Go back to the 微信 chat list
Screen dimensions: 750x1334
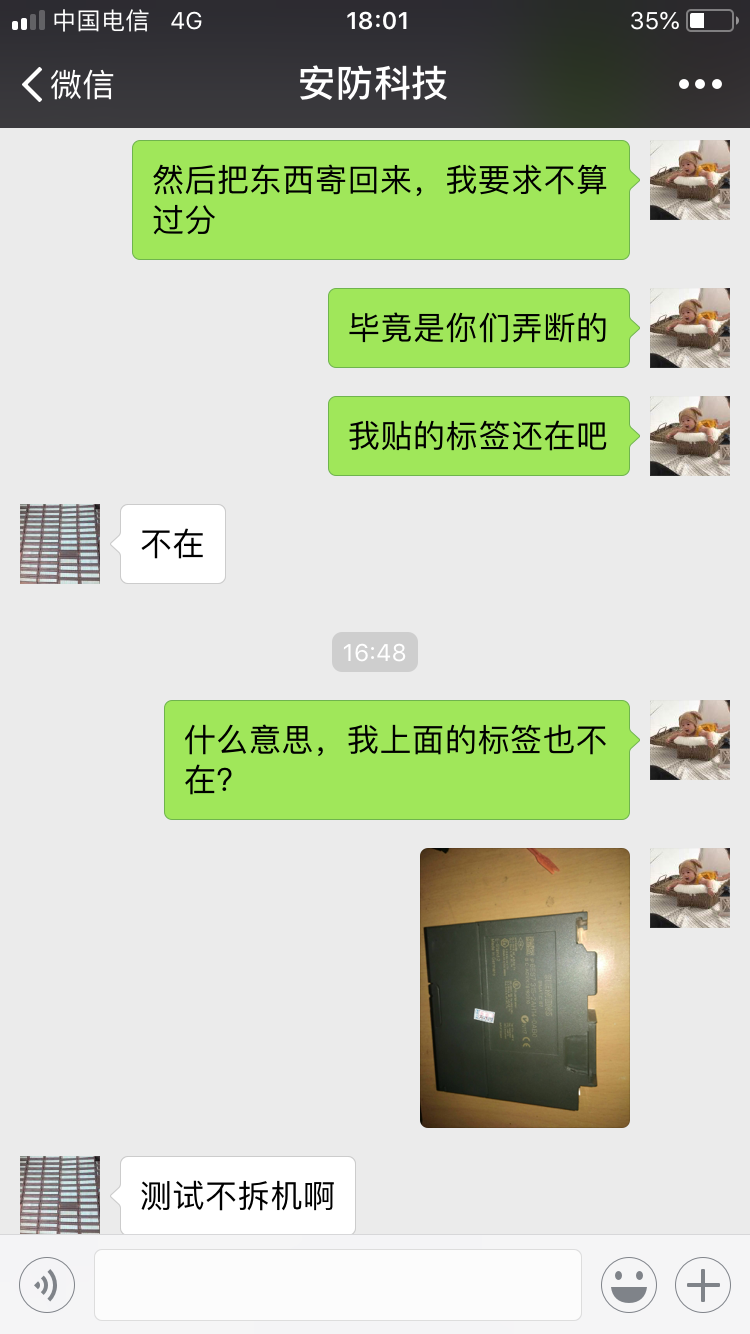(x=66, y=85)
